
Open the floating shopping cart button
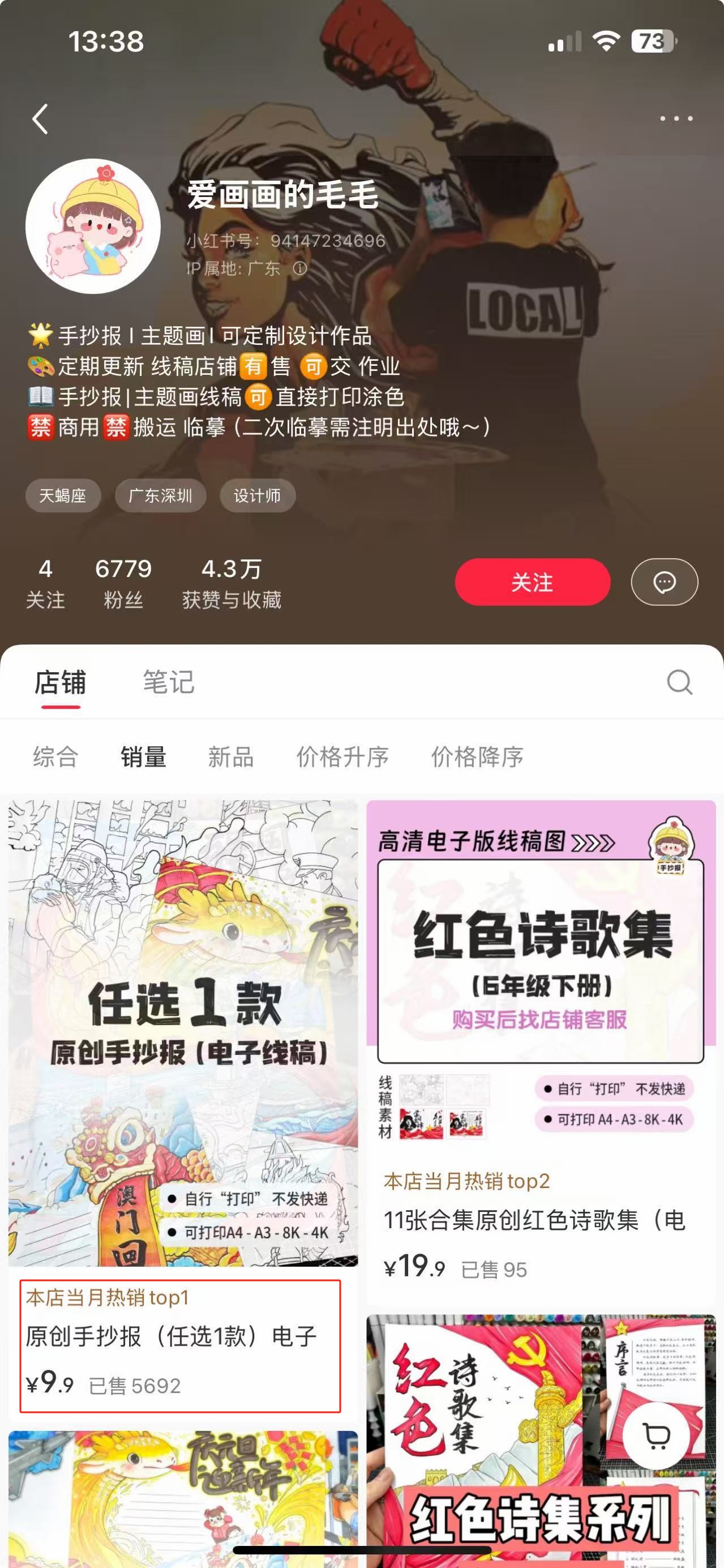656,1436
